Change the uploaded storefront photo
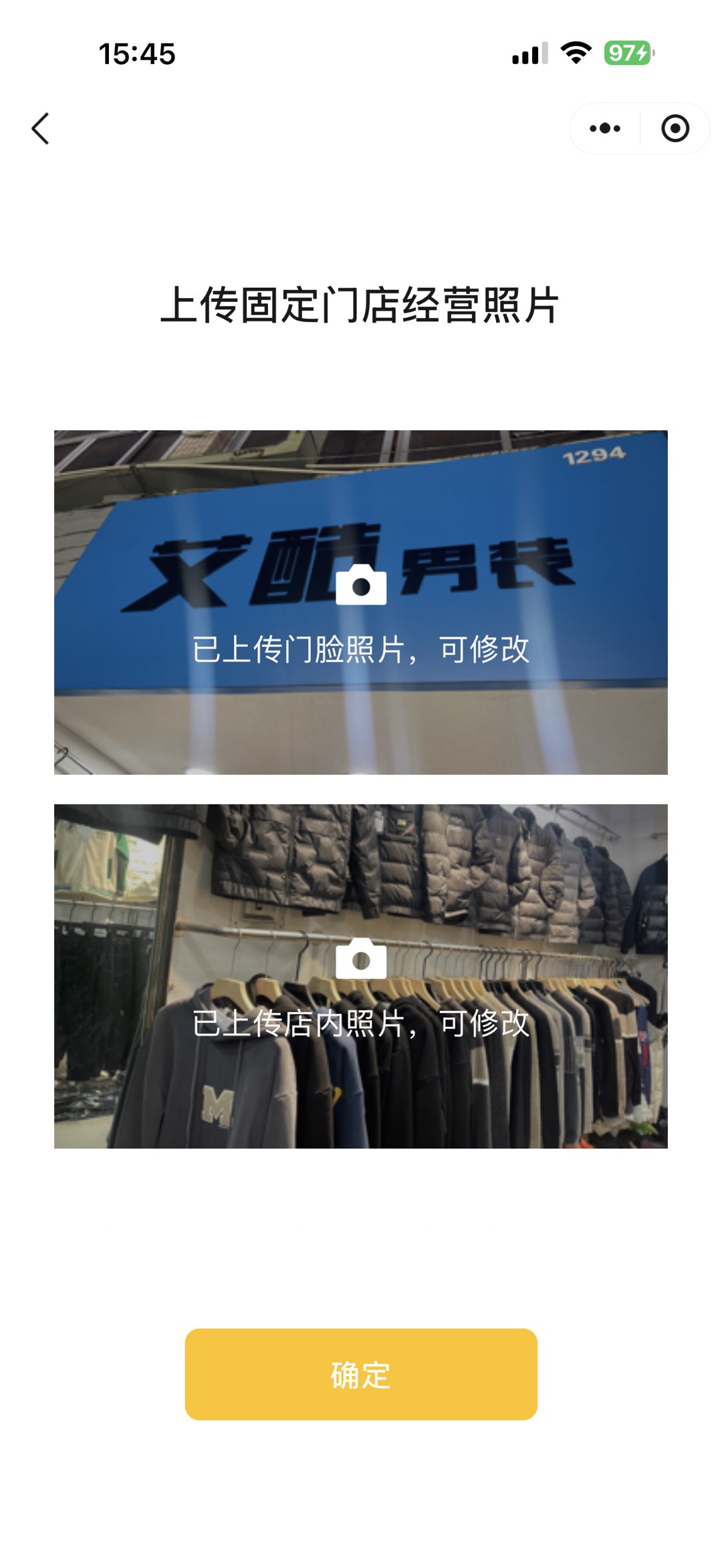The width and height of the screenshot is (722, 1568). [361, 602]
